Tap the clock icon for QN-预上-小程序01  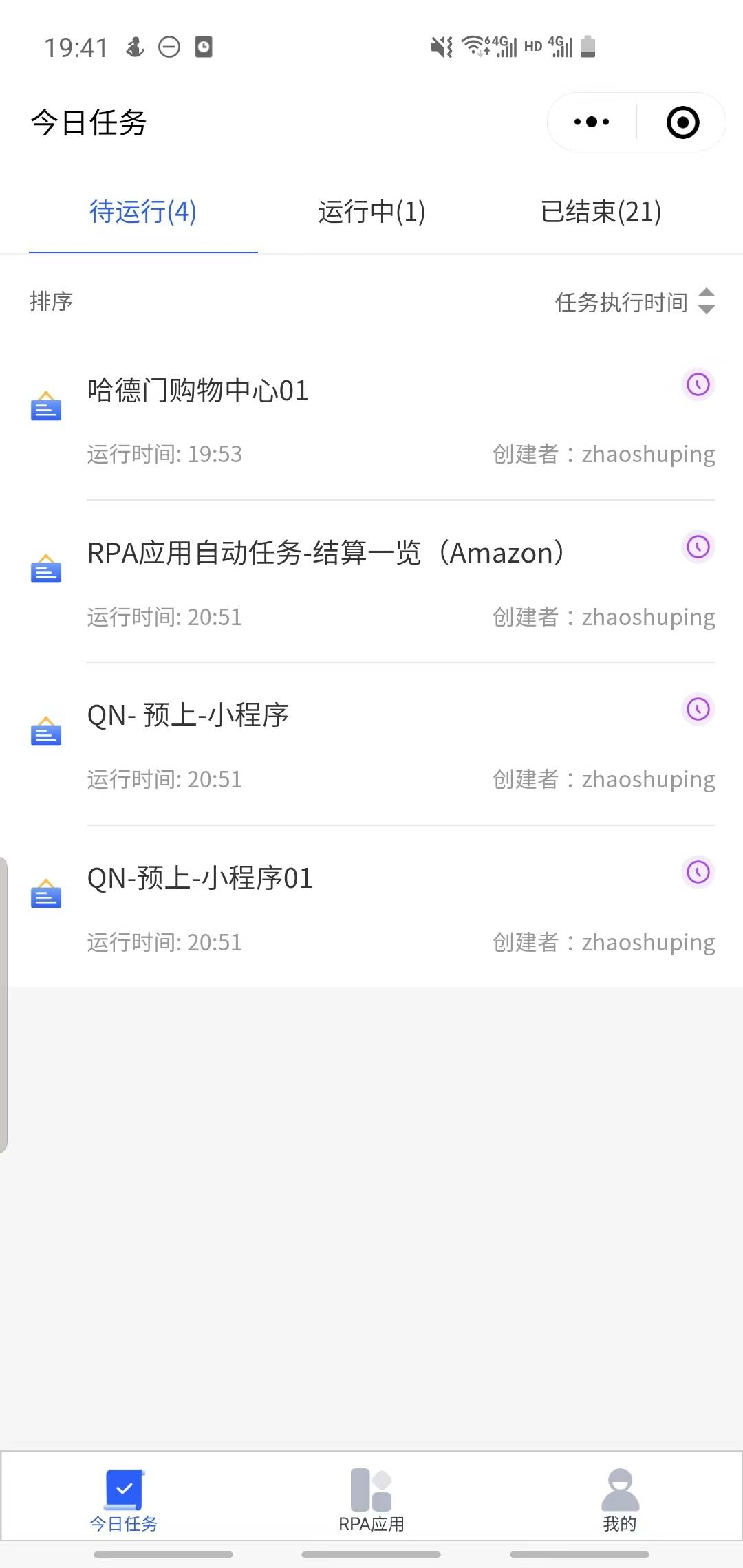click(x=698, y=872)
